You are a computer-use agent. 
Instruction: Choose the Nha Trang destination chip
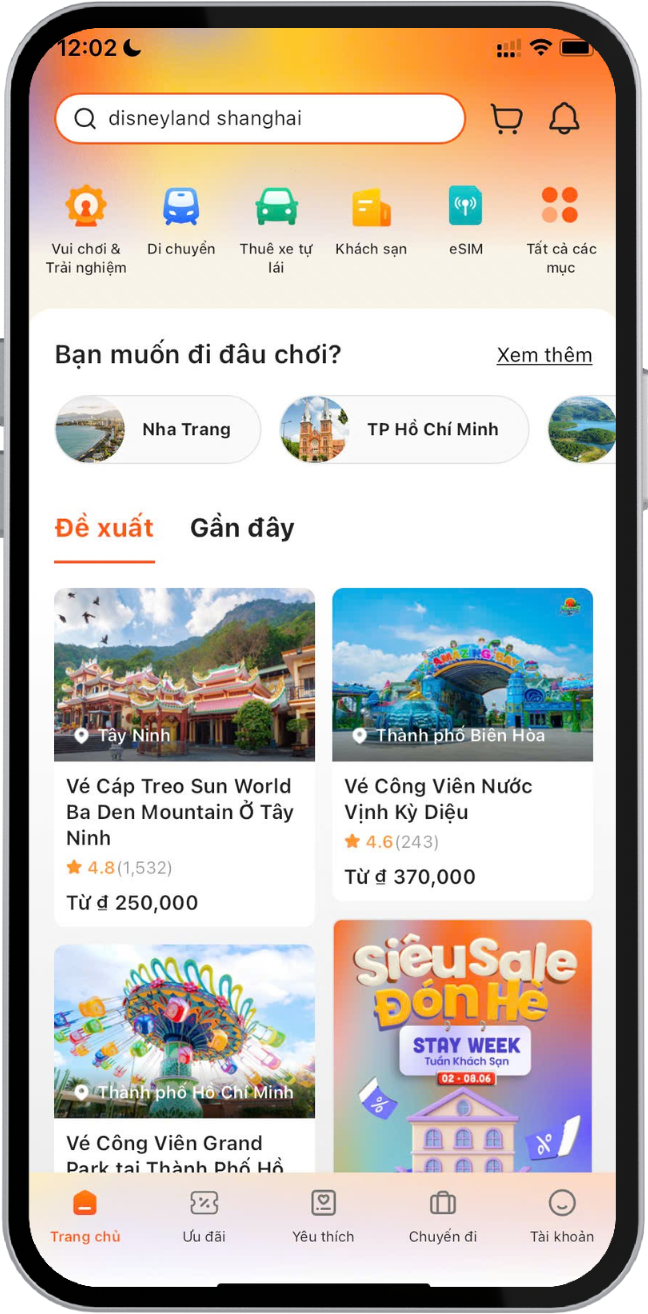[158, 430]
